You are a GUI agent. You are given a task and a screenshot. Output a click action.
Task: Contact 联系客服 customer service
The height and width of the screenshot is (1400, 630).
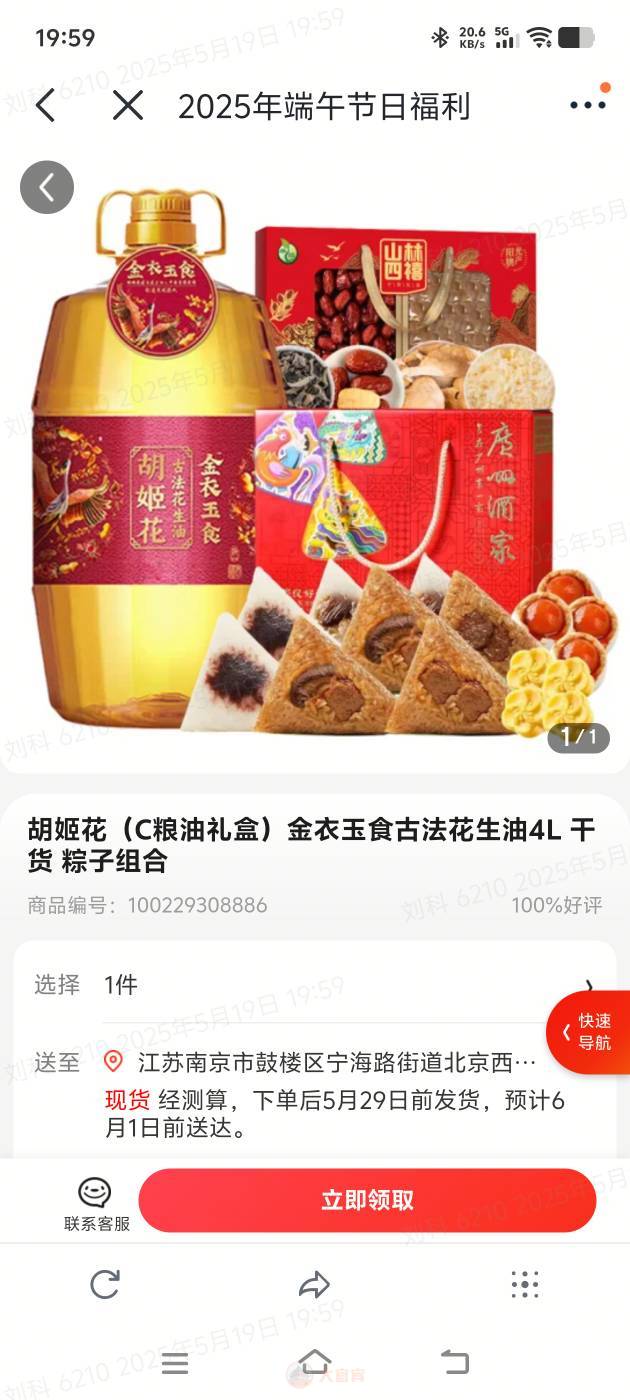[96, 1203]
